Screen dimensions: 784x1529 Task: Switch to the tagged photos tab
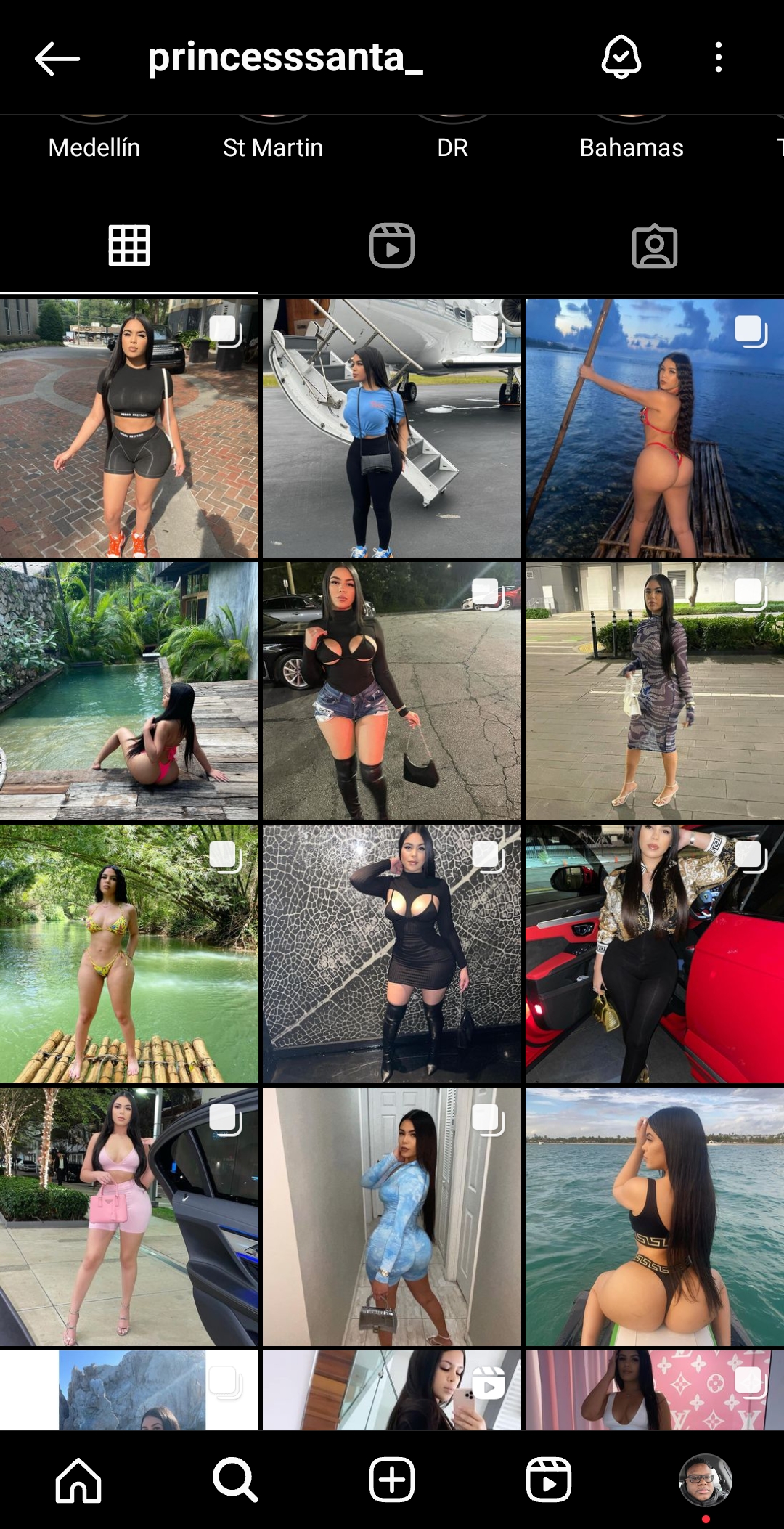tap(654, 246)
